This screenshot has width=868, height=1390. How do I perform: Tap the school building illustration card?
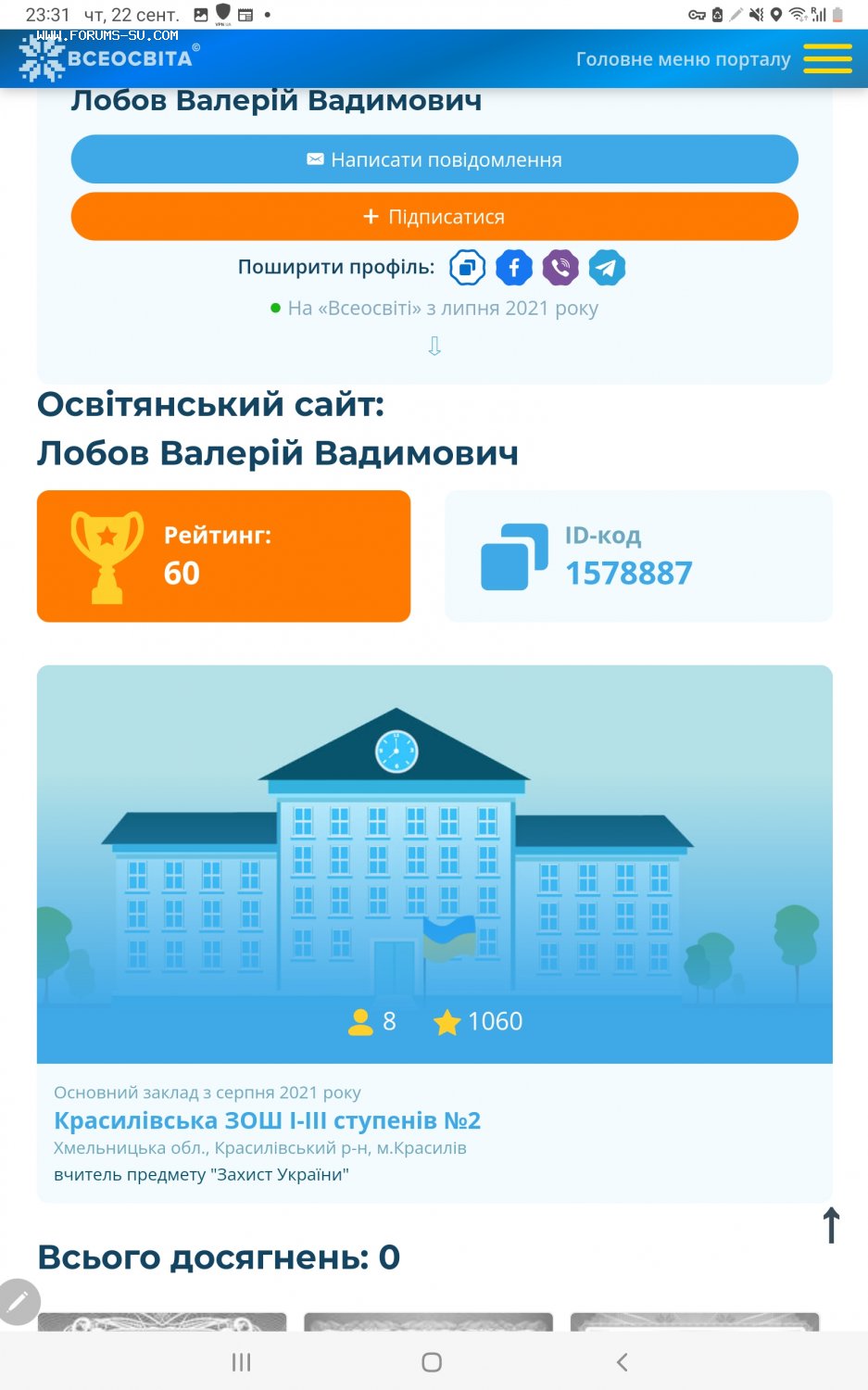click(434, 864)
